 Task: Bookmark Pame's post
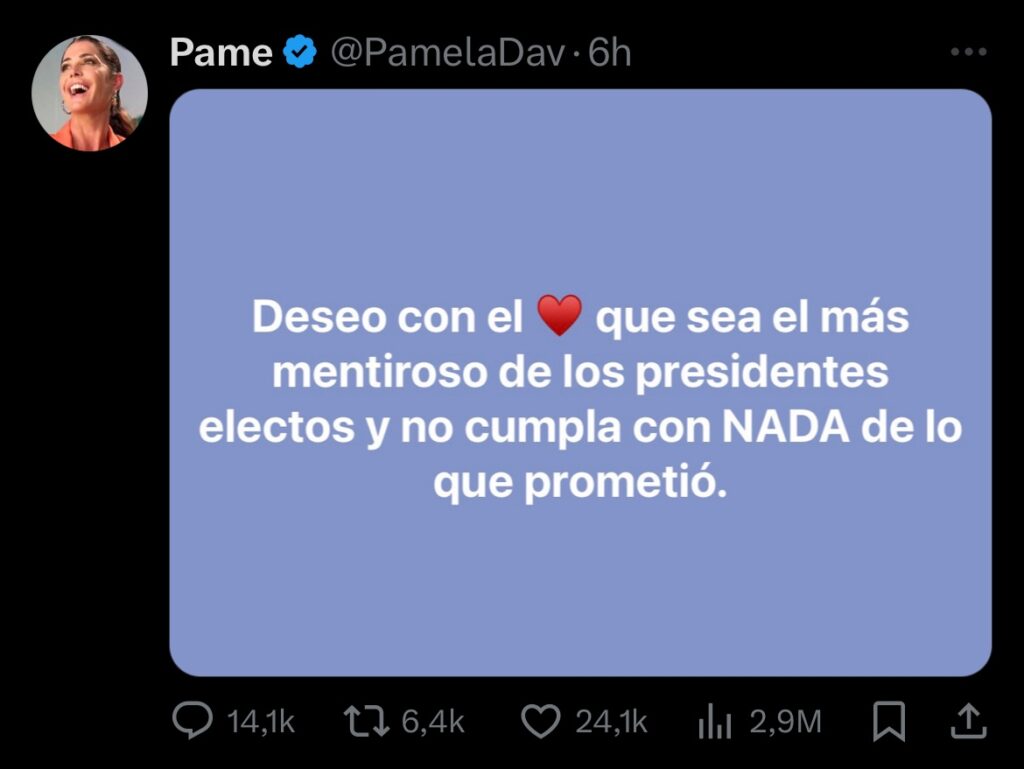point(888,721)
